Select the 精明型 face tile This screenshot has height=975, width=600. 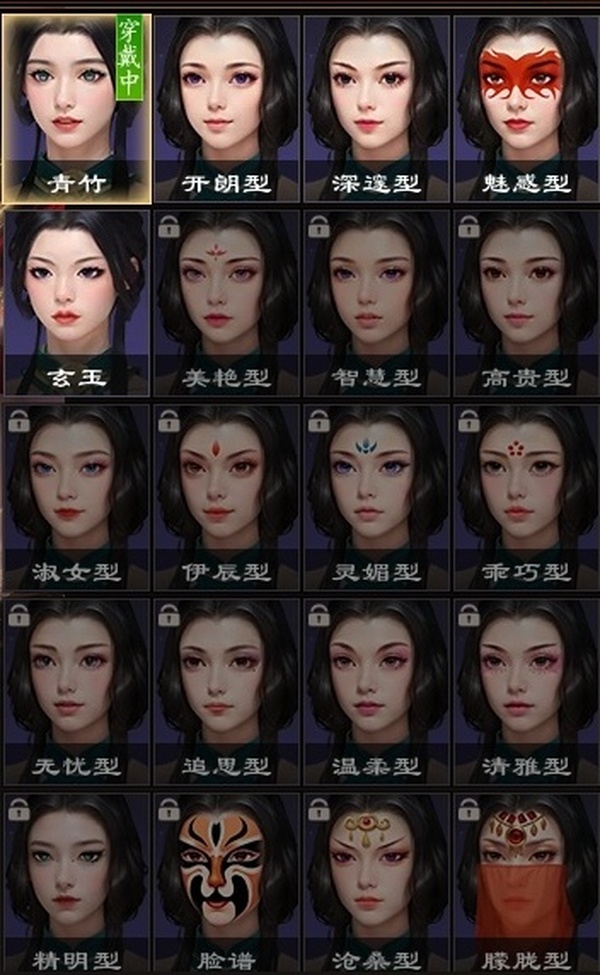[x=76, y=884]
